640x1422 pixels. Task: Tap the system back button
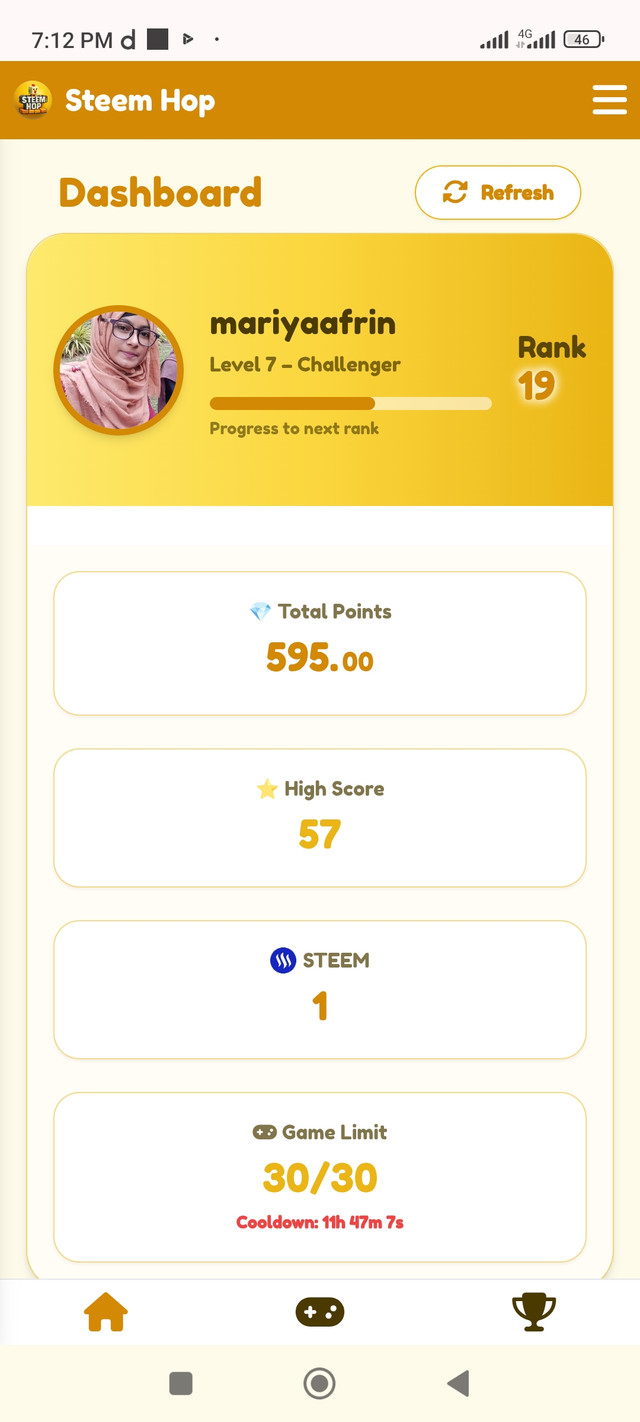(458, 1383)
